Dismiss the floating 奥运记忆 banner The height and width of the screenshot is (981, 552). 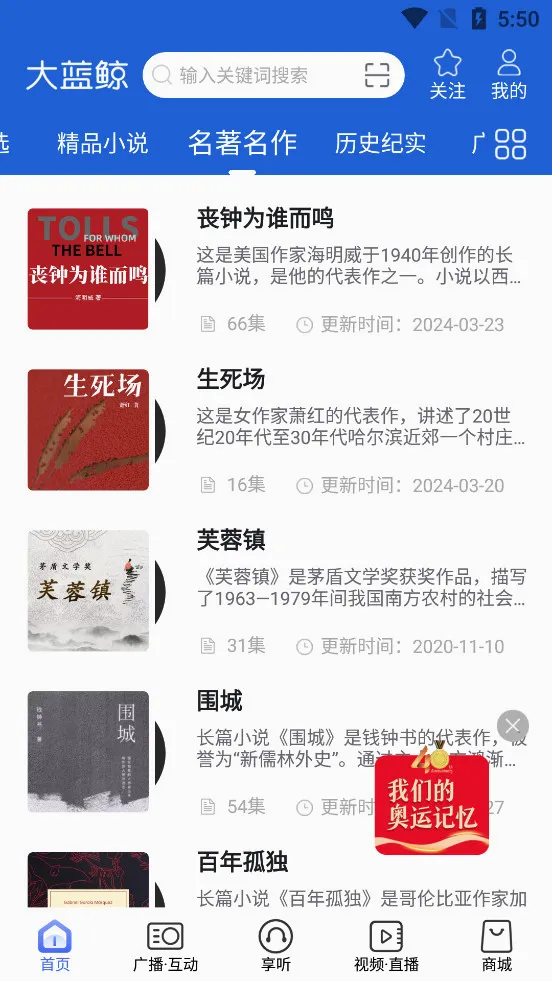pos(513,726)
